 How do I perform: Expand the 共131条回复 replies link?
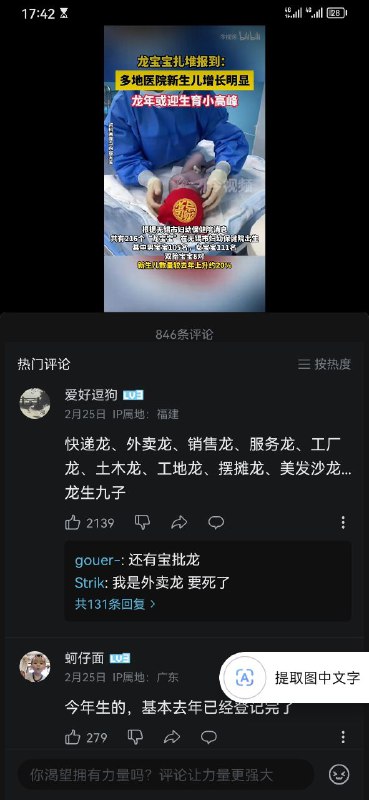pos(115,605)
